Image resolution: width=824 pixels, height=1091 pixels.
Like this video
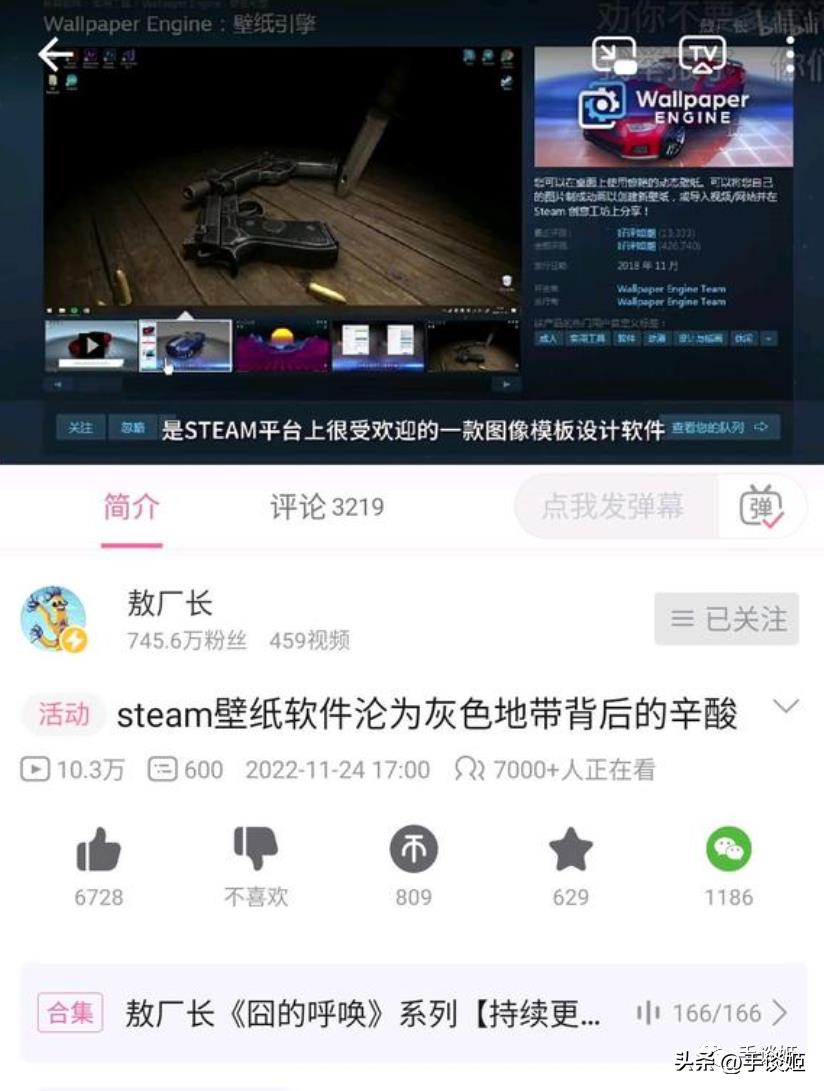98,853
